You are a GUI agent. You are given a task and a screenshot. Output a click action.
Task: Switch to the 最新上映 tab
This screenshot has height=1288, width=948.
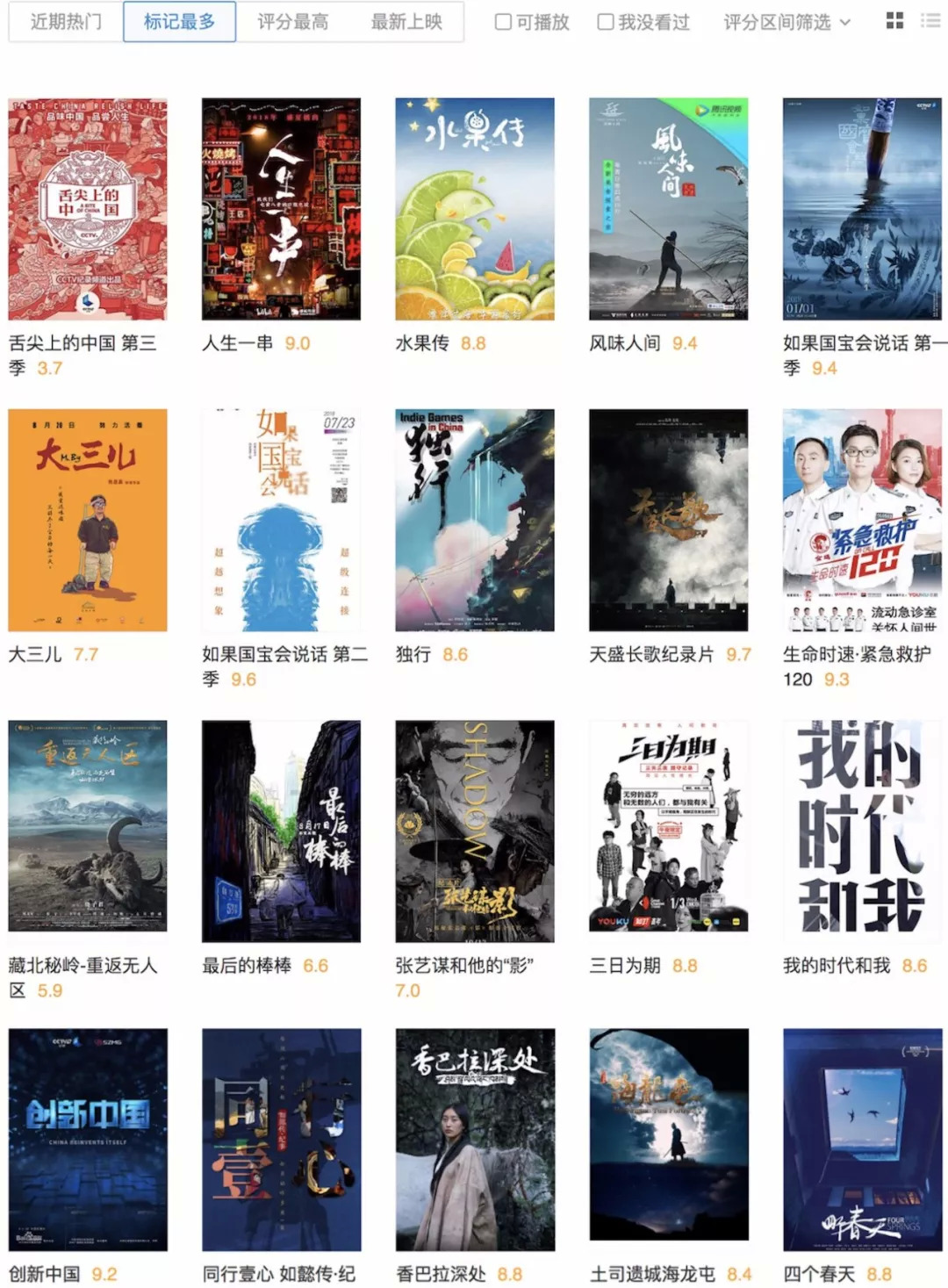pyautogui.click(x=406, y=22)
